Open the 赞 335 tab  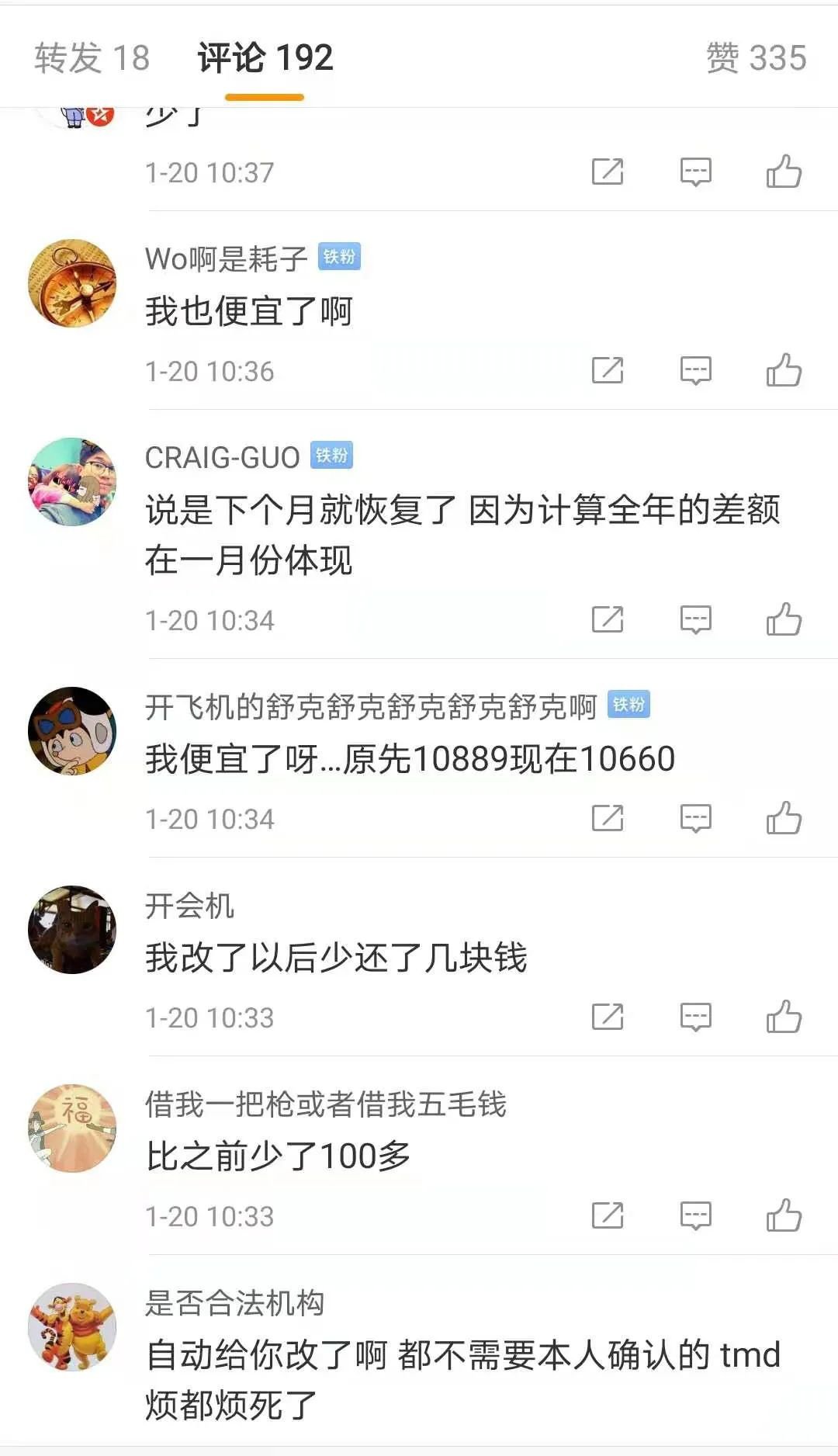(757, 58)
